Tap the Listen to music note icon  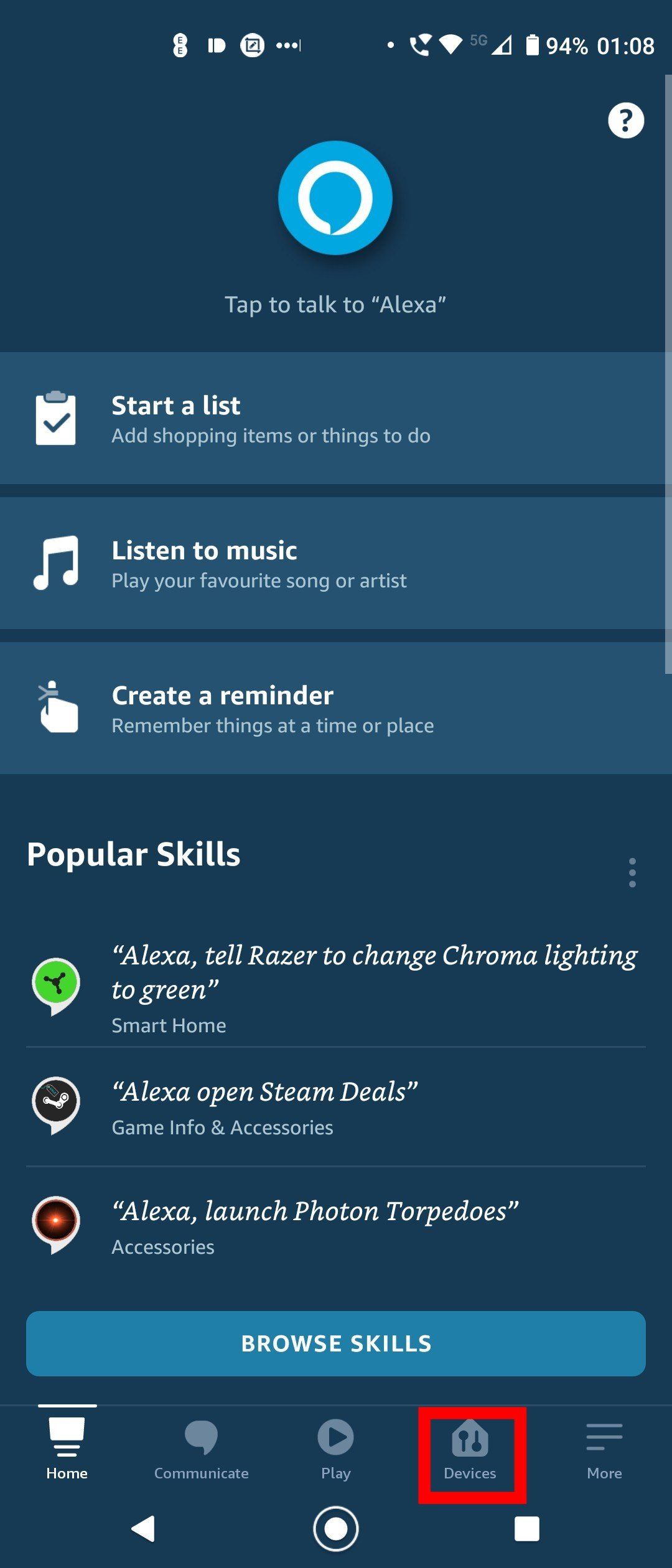pos(55,562)
